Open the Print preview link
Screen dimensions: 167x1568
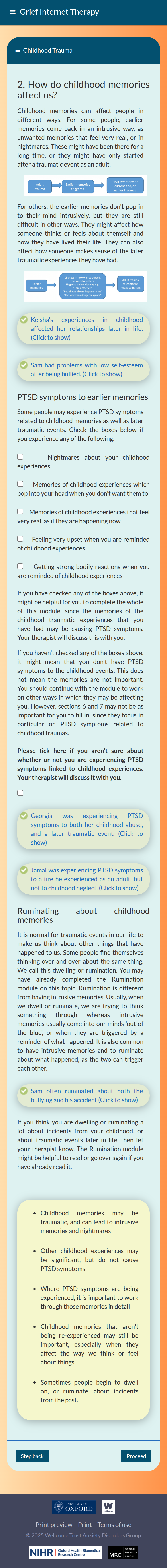tap(54, 1520)
